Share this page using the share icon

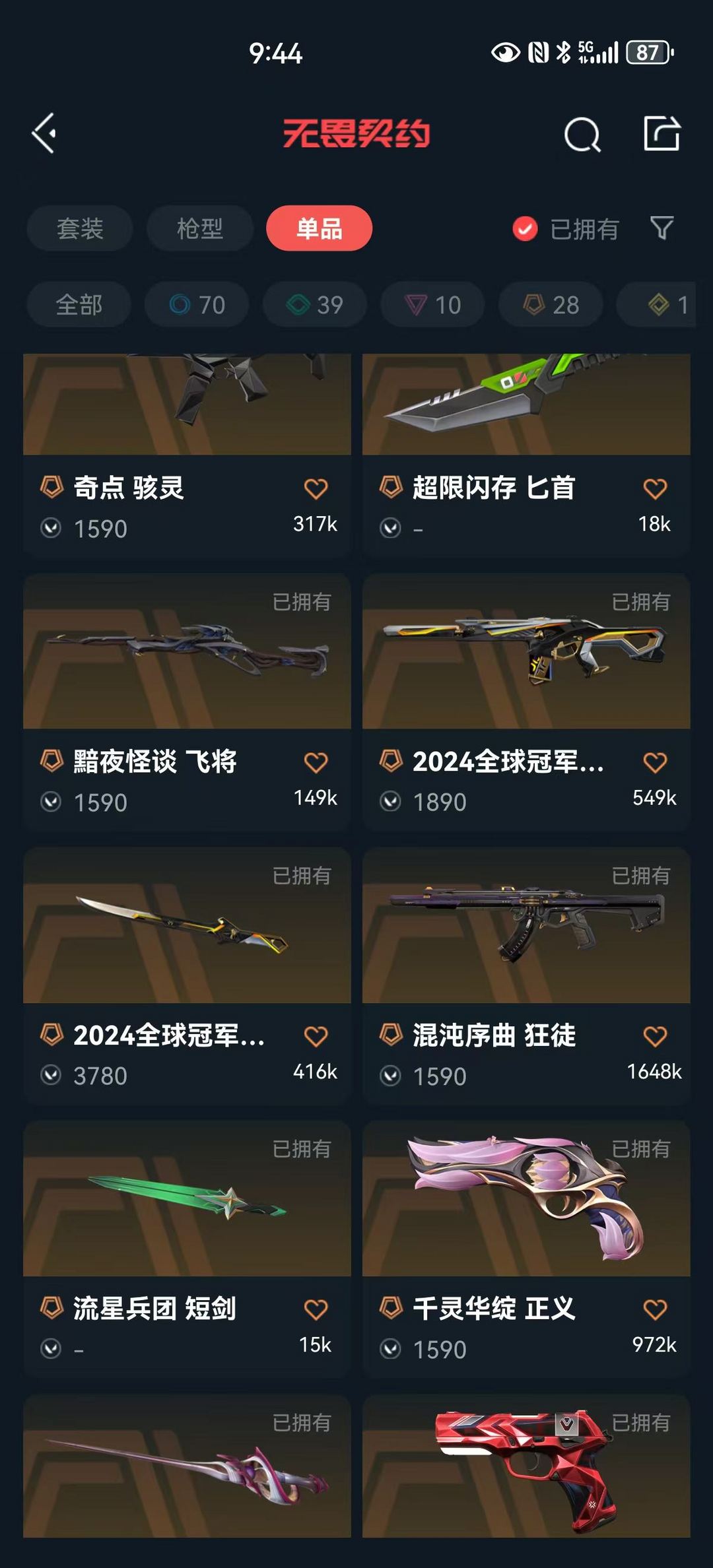[662, 133]
